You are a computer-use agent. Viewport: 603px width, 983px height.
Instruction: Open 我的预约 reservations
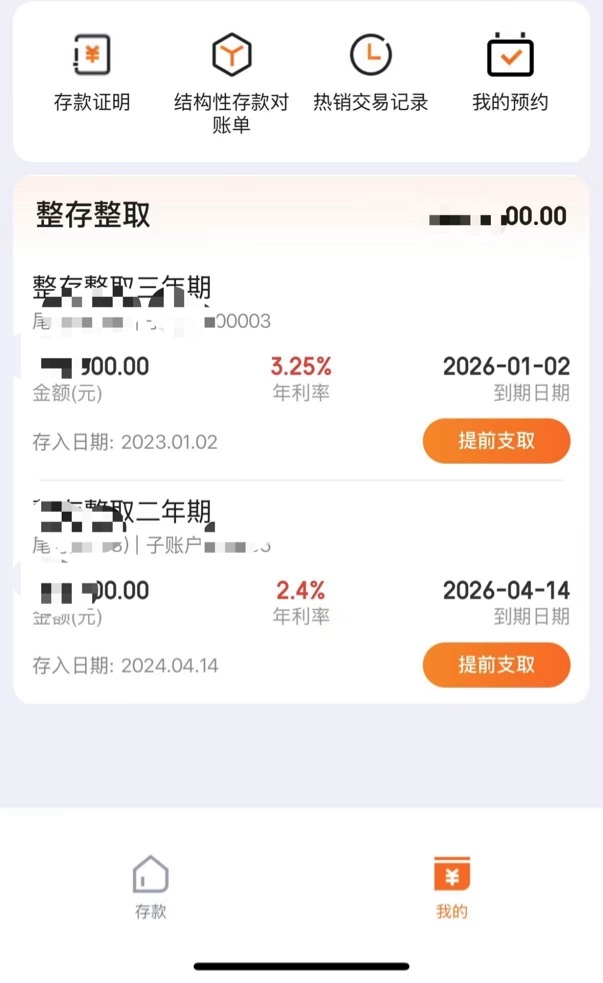coord(510,72)
